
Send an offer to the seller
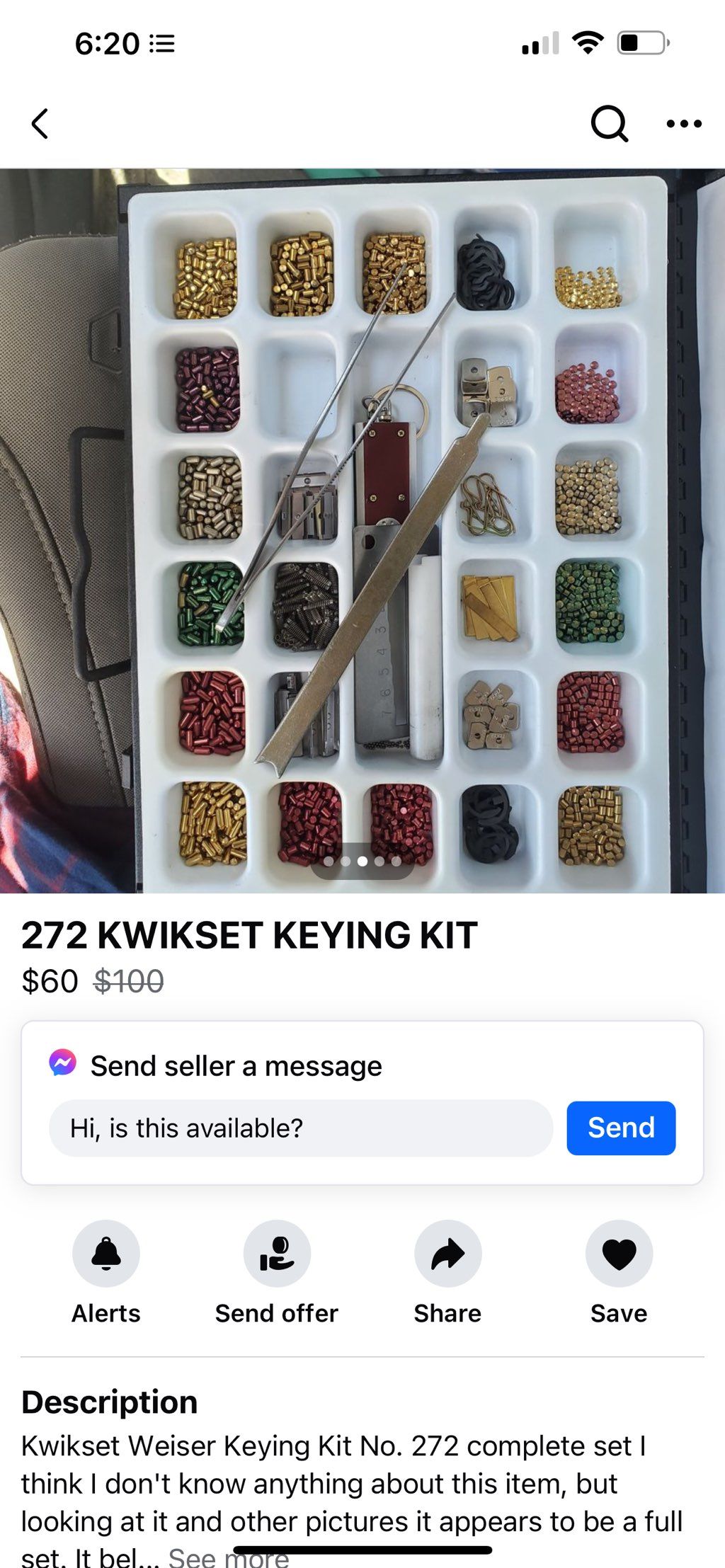(277, 1254)
